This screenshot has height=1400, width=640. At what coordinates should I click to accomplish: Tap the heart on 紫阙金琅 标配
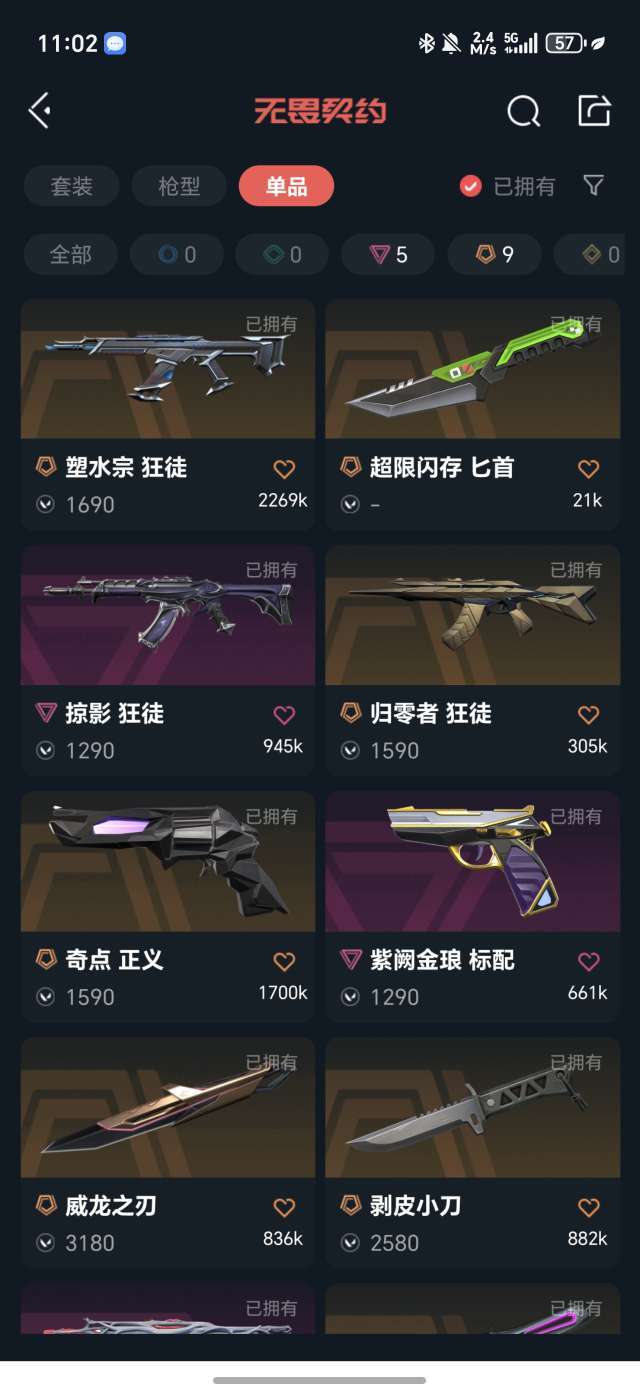coord(588,961)
